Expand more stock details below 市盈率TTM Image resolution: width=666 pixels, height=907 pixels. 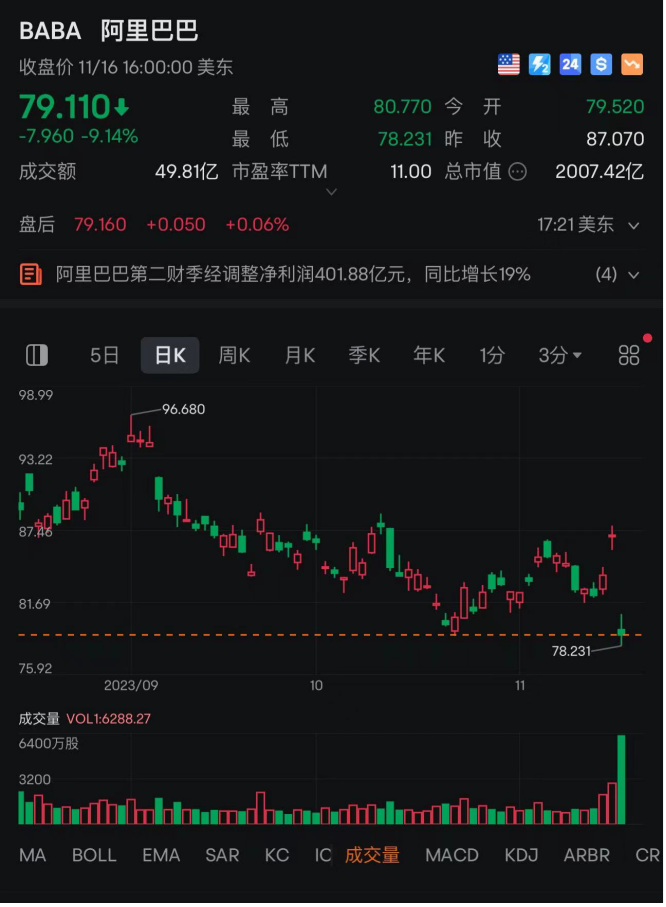click(x=332, y=191)
